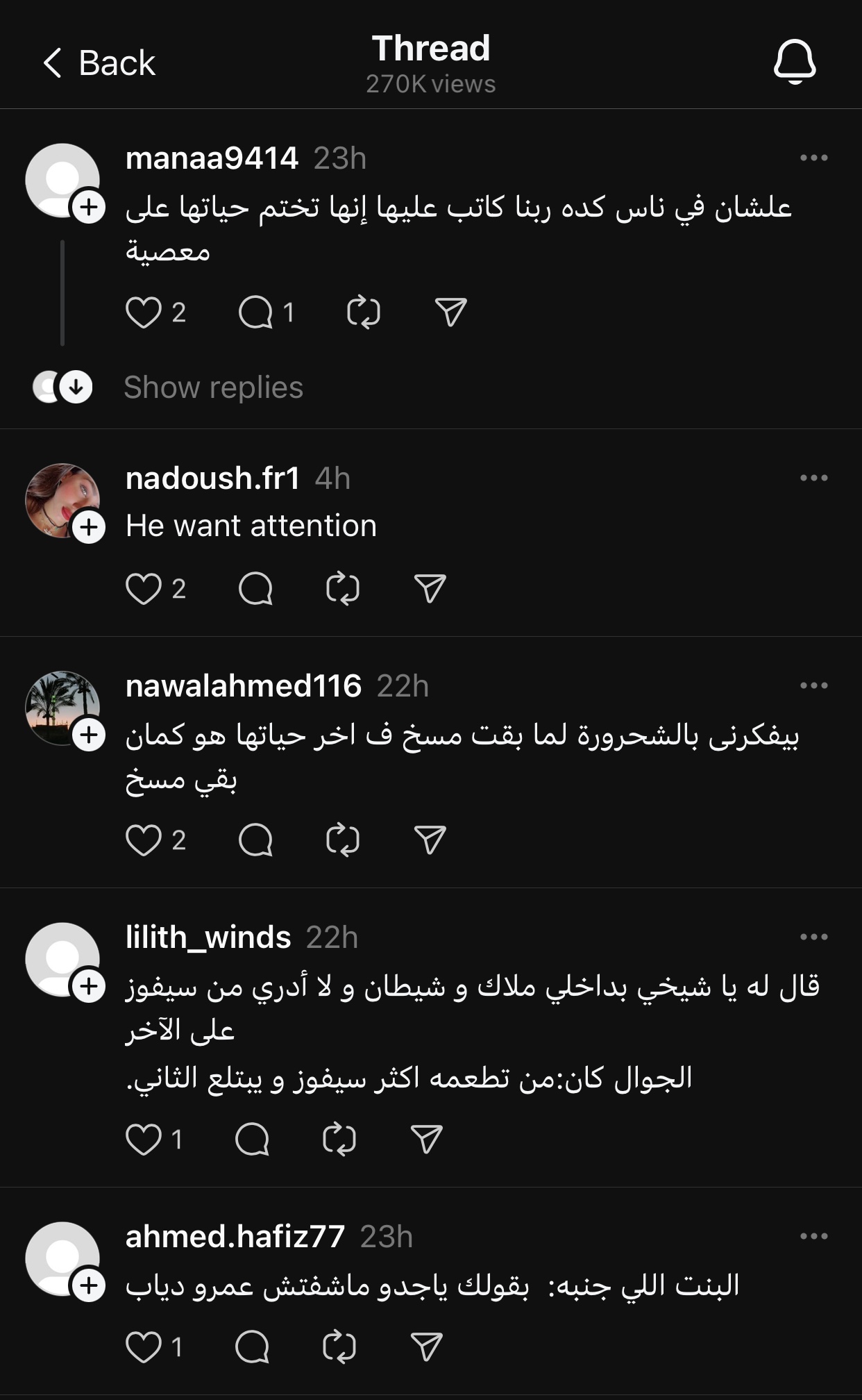Follow ahmed.hafiz77 via avatar plus badge
This screenshot has width=862, height=1400.
(89, 1286)
